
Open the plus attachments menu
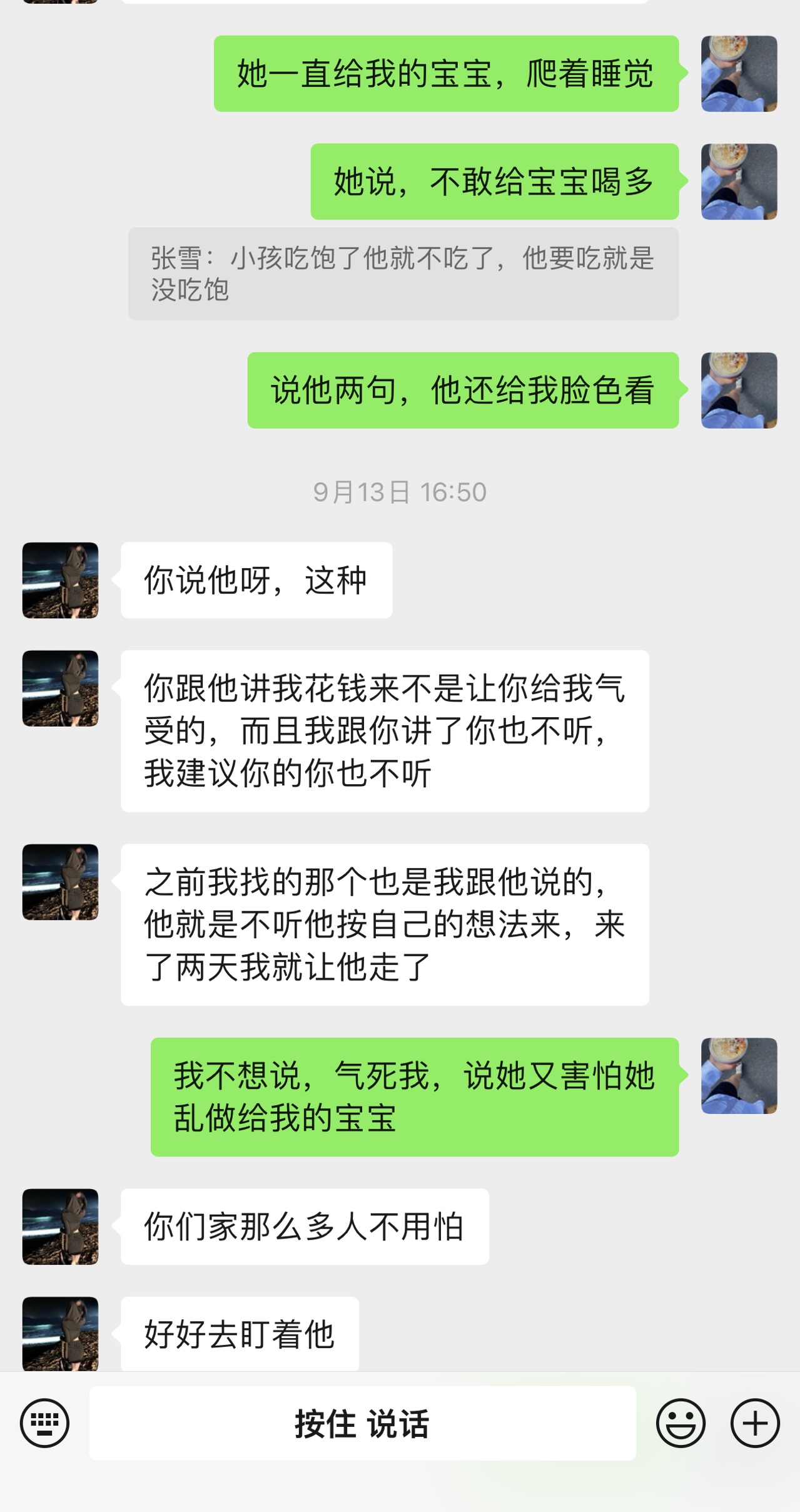(x=755, y=1423)
